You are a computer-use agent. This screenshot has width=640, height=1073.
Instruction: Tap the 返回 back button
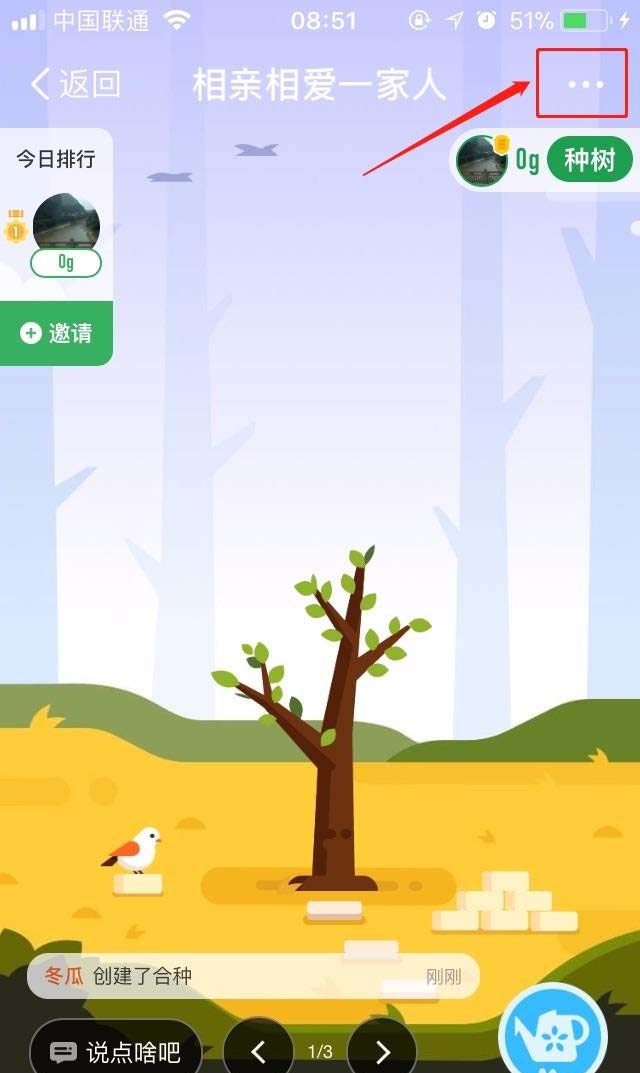[x=75, y=84]
